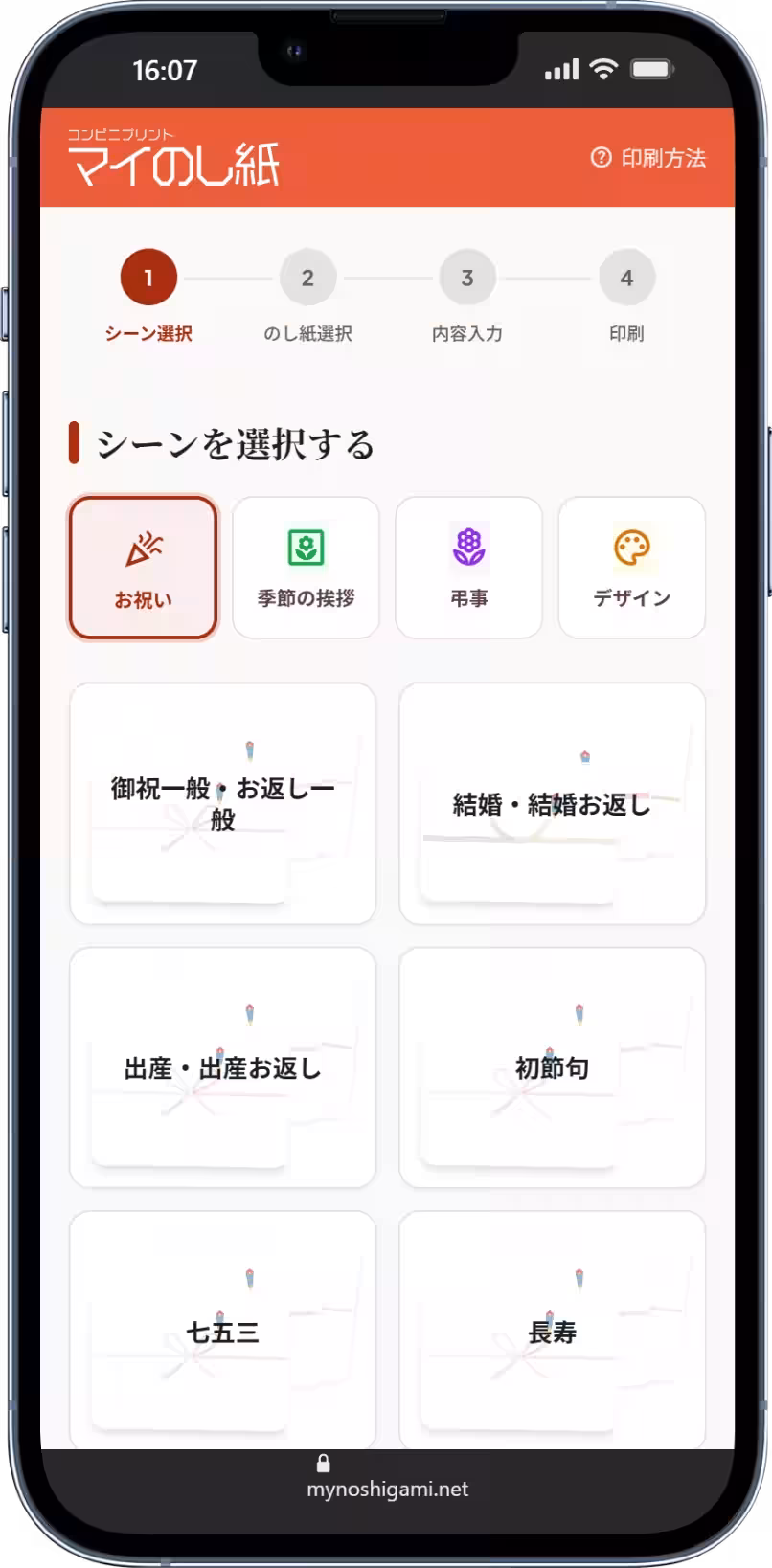Select the 御祝一般・お返し一般 card
The image size is (772, 1568).
[222, 804]
